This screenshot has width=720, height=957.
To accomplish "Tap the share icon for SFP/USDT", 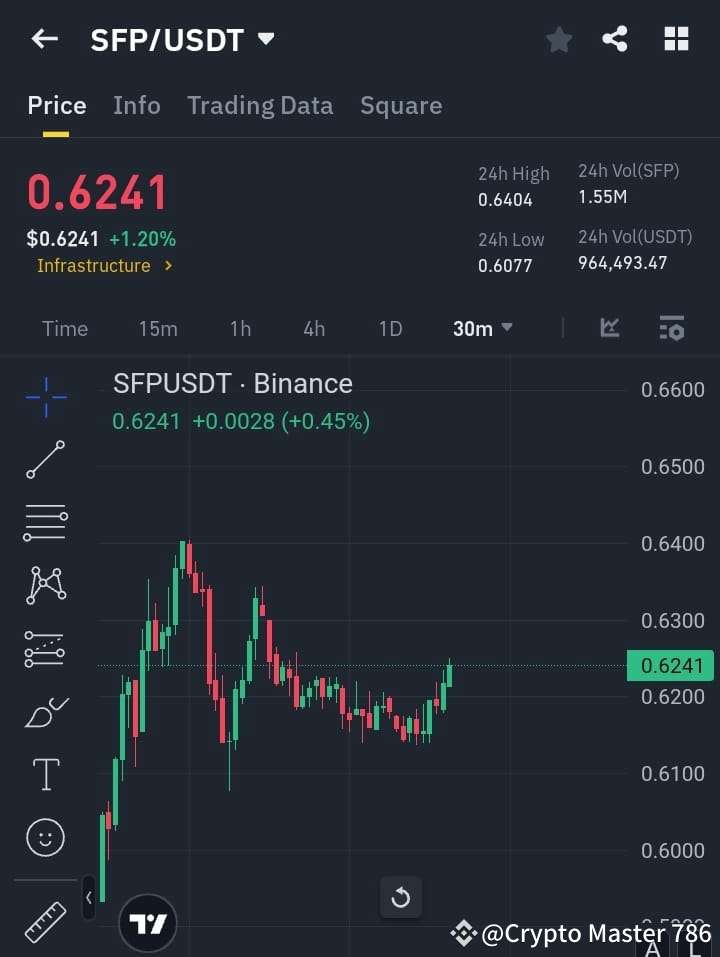I will (615, 40).
